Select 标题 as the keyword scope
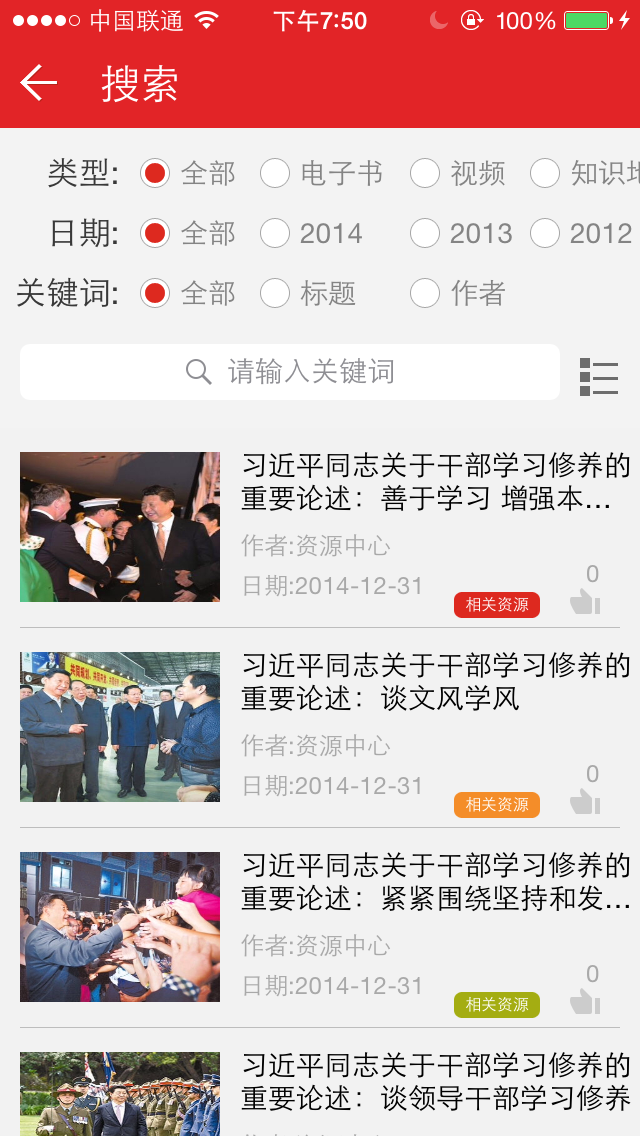The height and width of the screenshot is (1136, 640). (x=308, y=293)
